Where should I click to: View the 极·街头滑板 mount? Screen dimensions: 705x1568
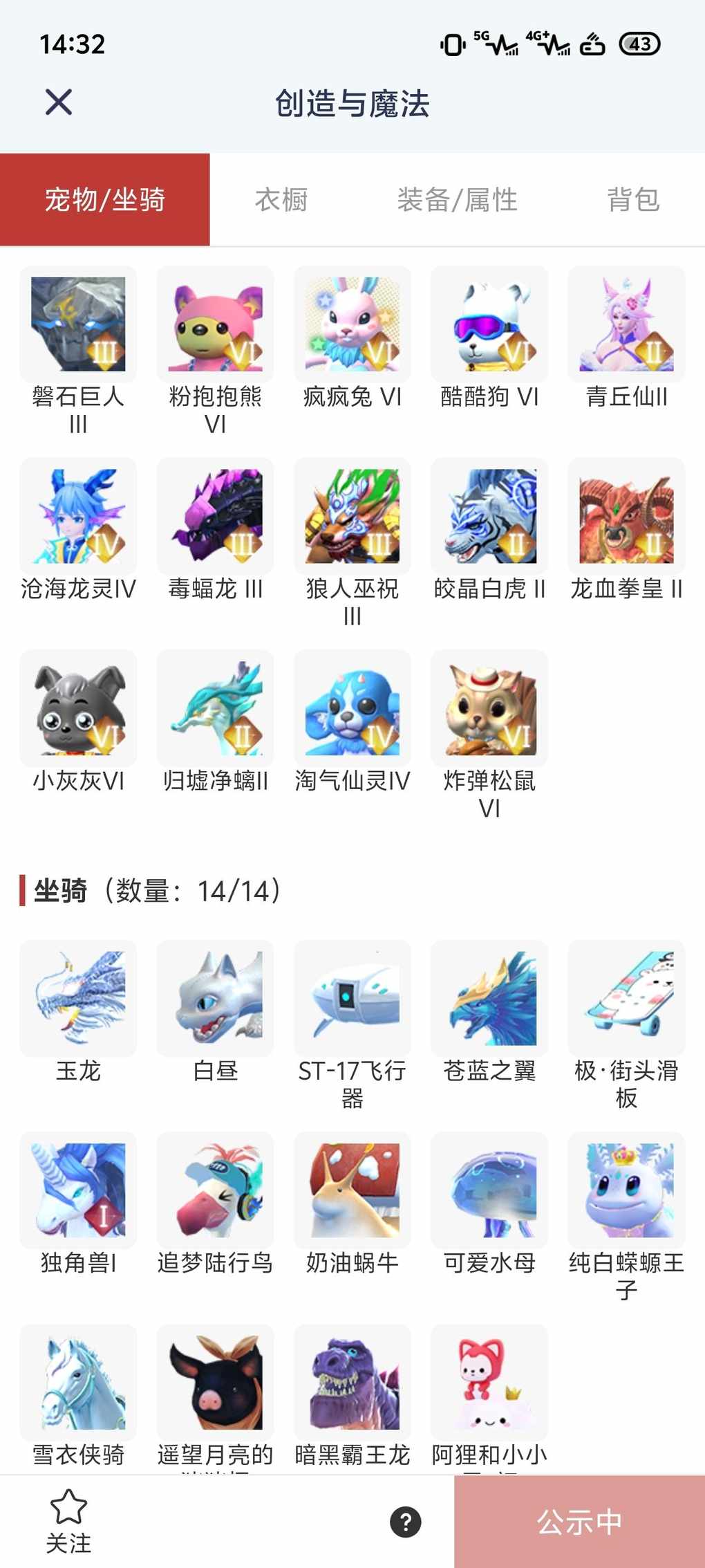click(x=626, y=998)
